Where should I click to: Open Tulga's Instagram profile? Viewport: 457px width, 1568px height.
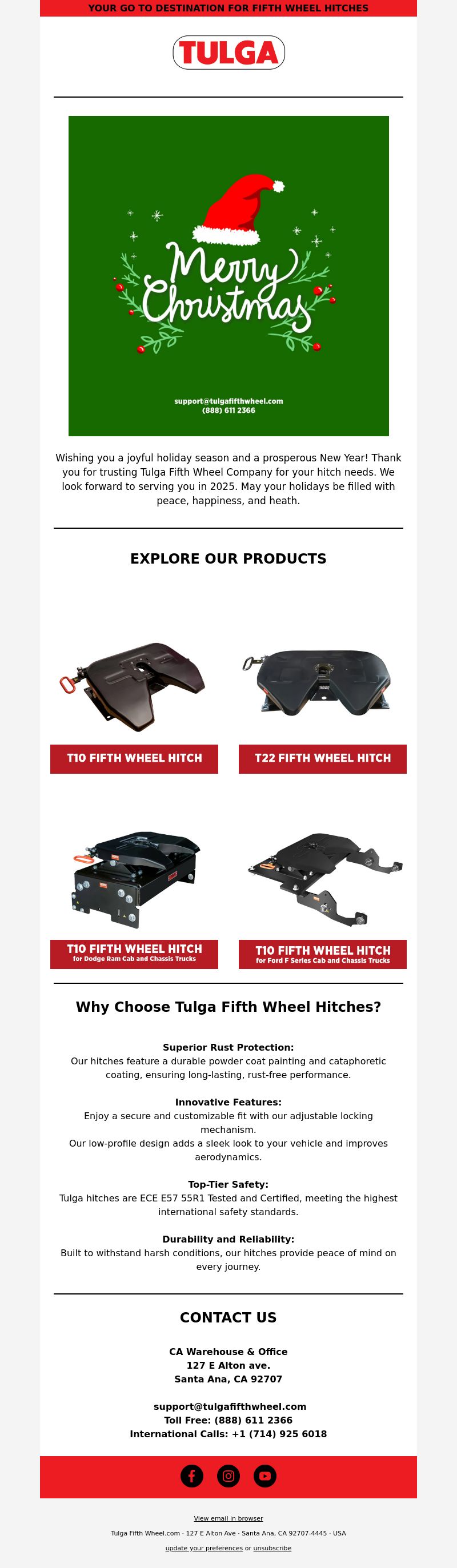[x=228, y=1475]
